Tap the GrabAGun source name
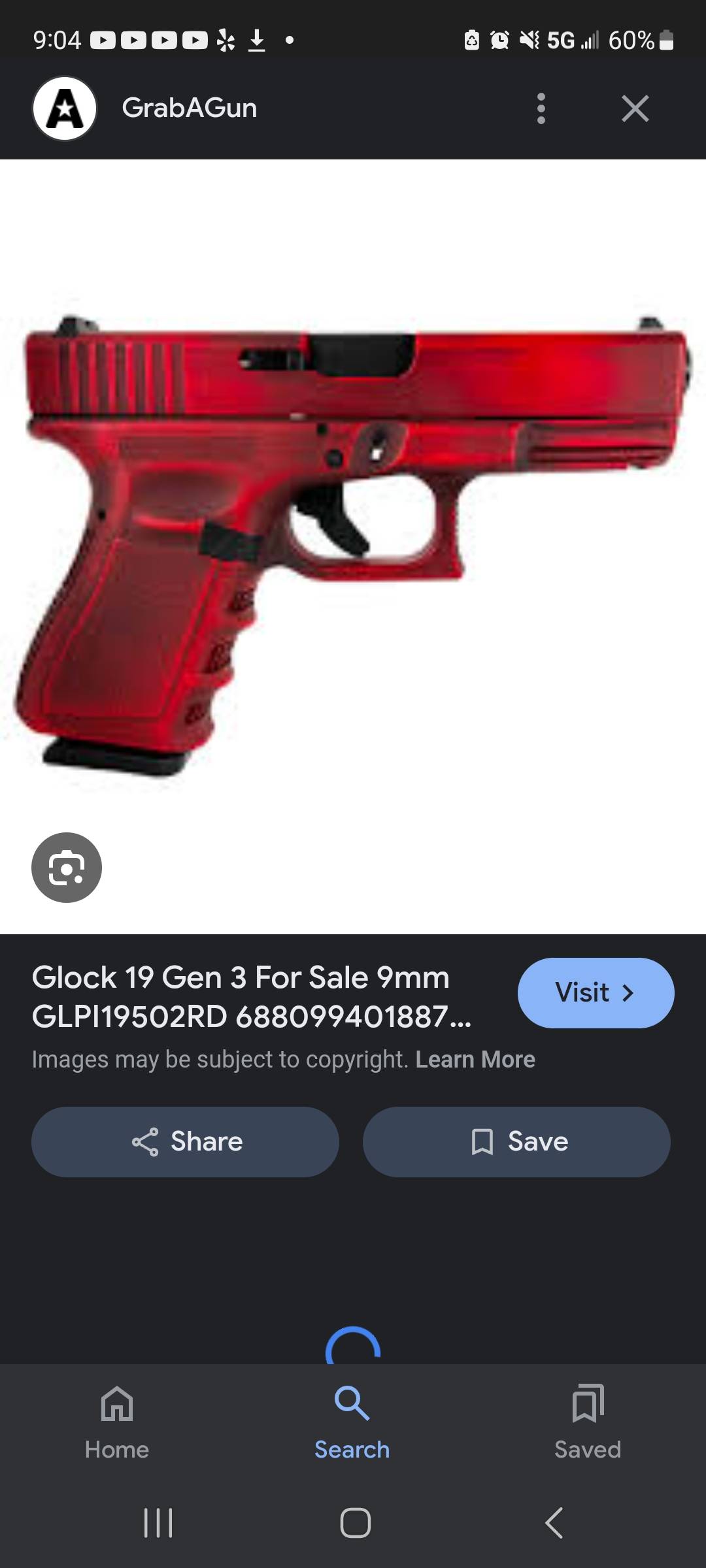The height and width of the screenshot is (1568, 706). [x=190, y=108]
